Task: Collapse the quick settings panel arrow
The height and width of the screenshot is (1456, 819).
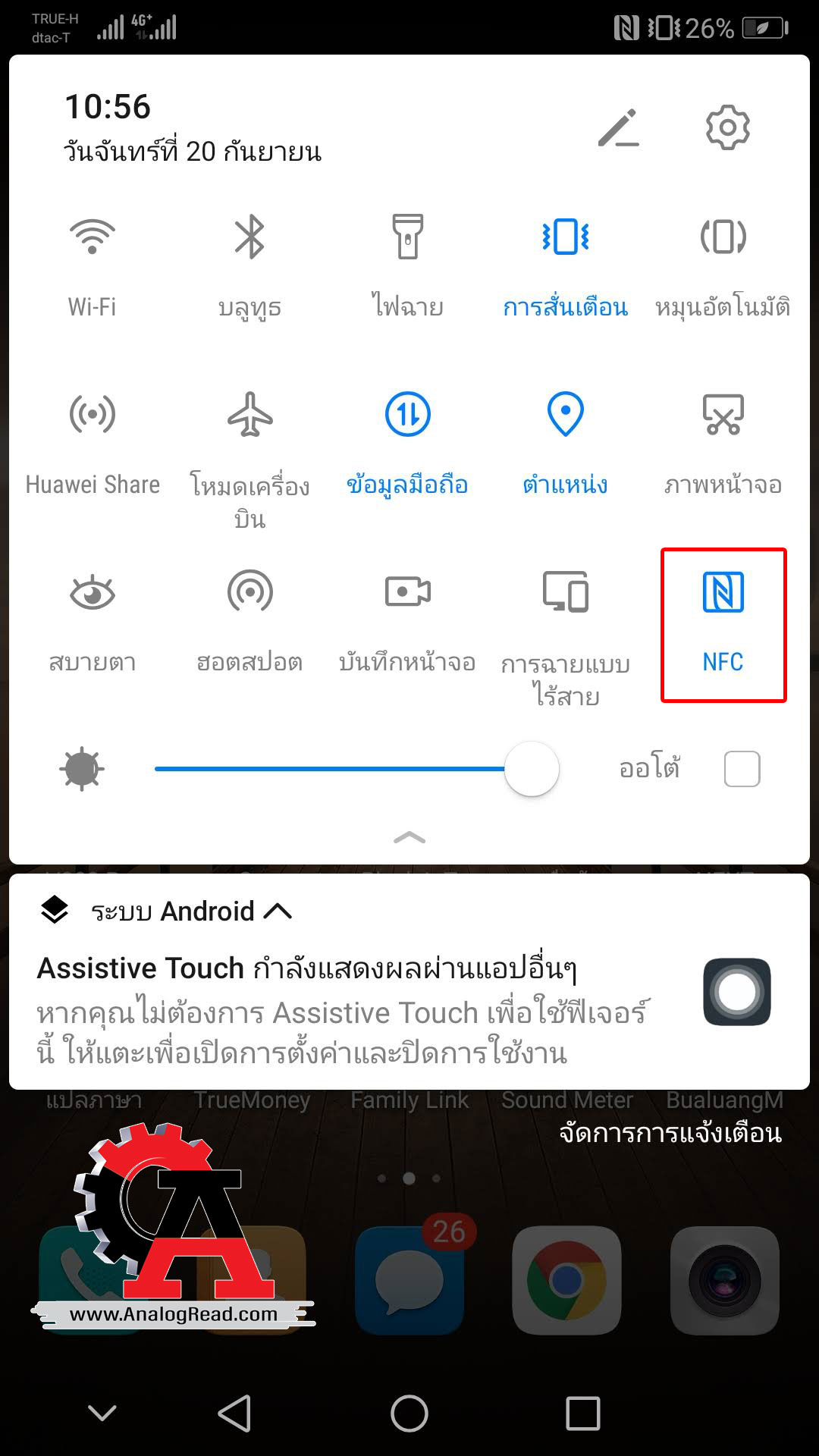Action: 409,838
